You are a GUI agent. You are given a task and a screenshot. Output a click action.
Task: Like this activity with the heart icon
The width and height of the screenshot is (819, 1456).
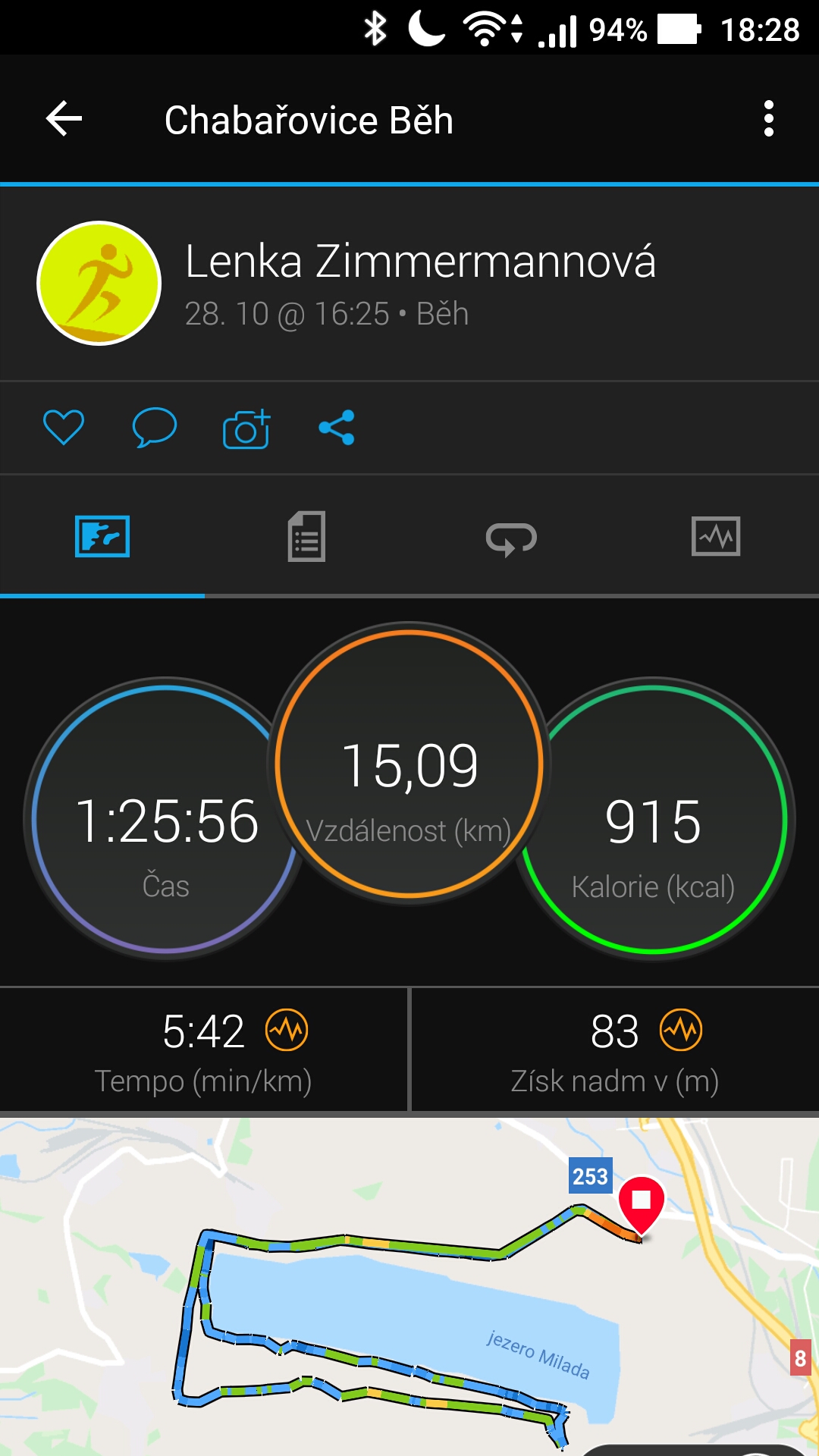[x=64, y=428]
